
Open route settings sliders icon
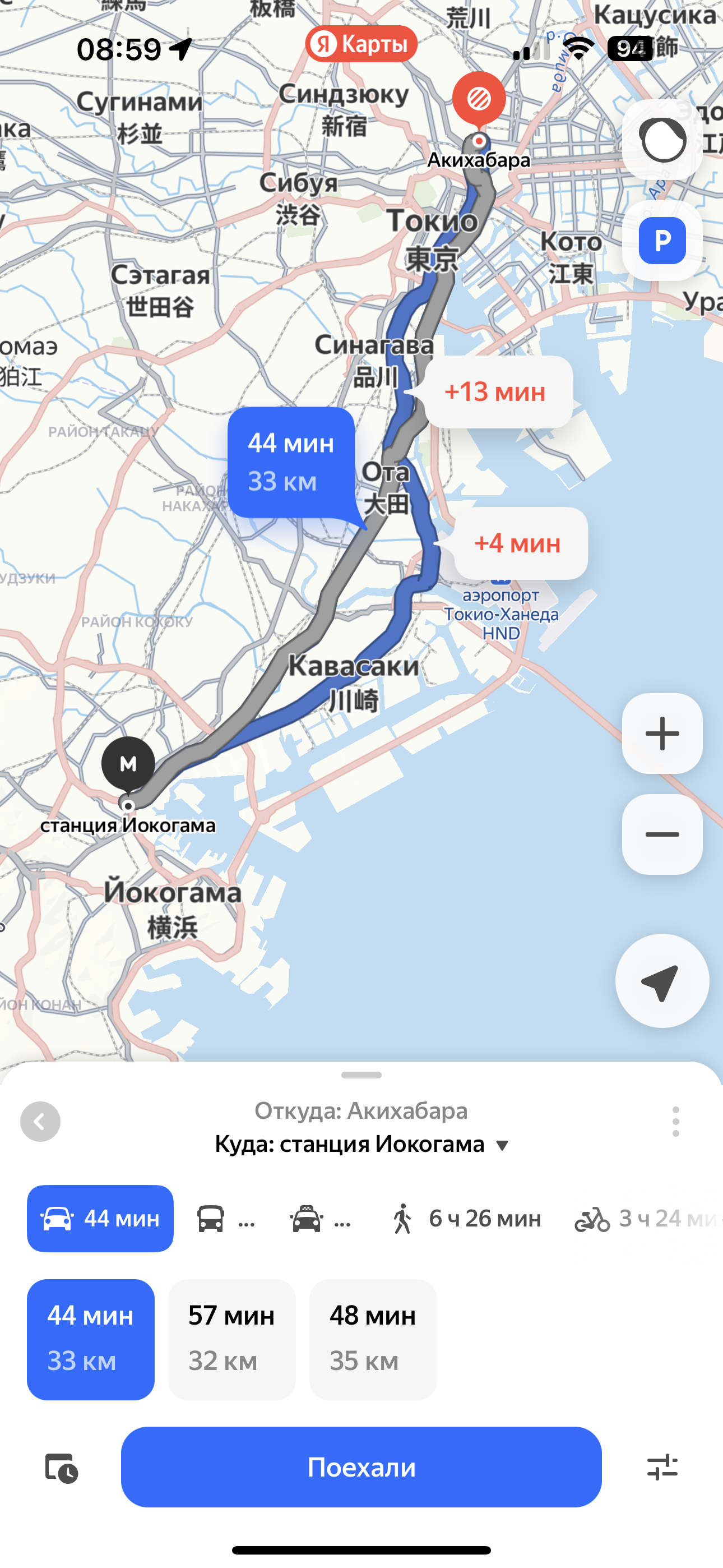point(661,1467)
